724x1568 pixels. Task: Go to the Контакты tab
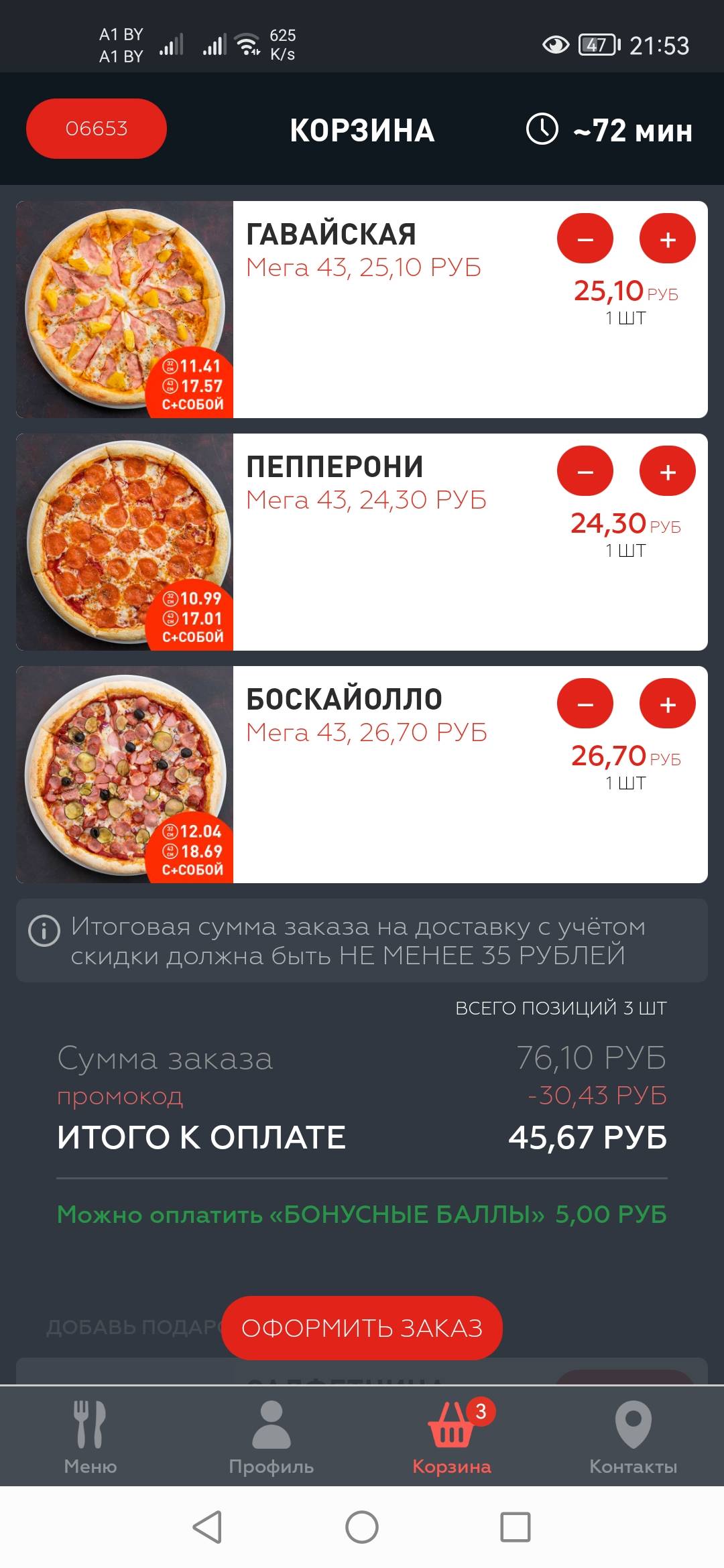tap(633, 1437)
